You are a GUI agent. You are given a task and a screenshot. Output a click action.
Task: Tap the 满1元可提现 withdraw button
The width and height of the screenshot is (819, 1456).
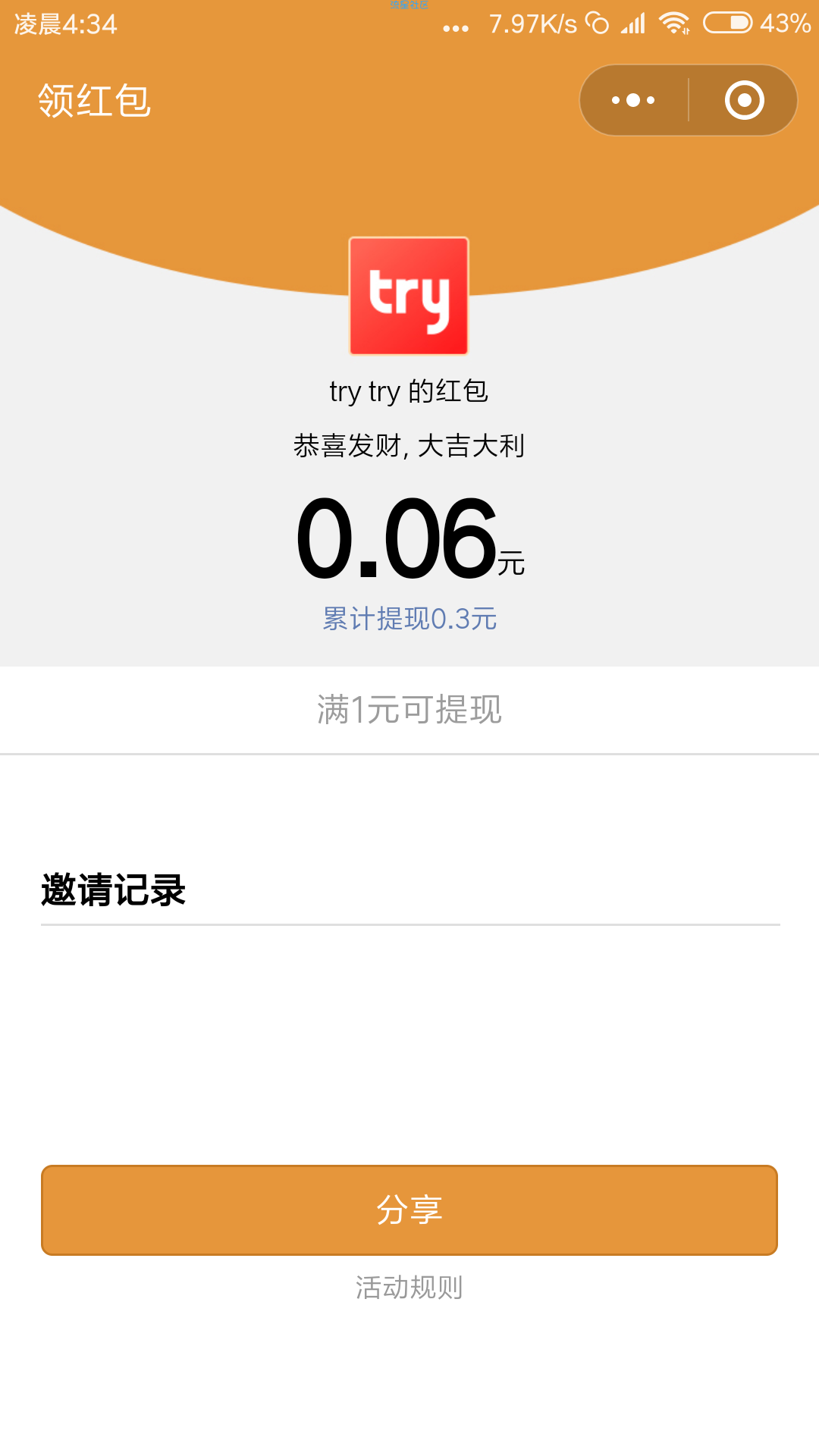[x=409, y=710]
